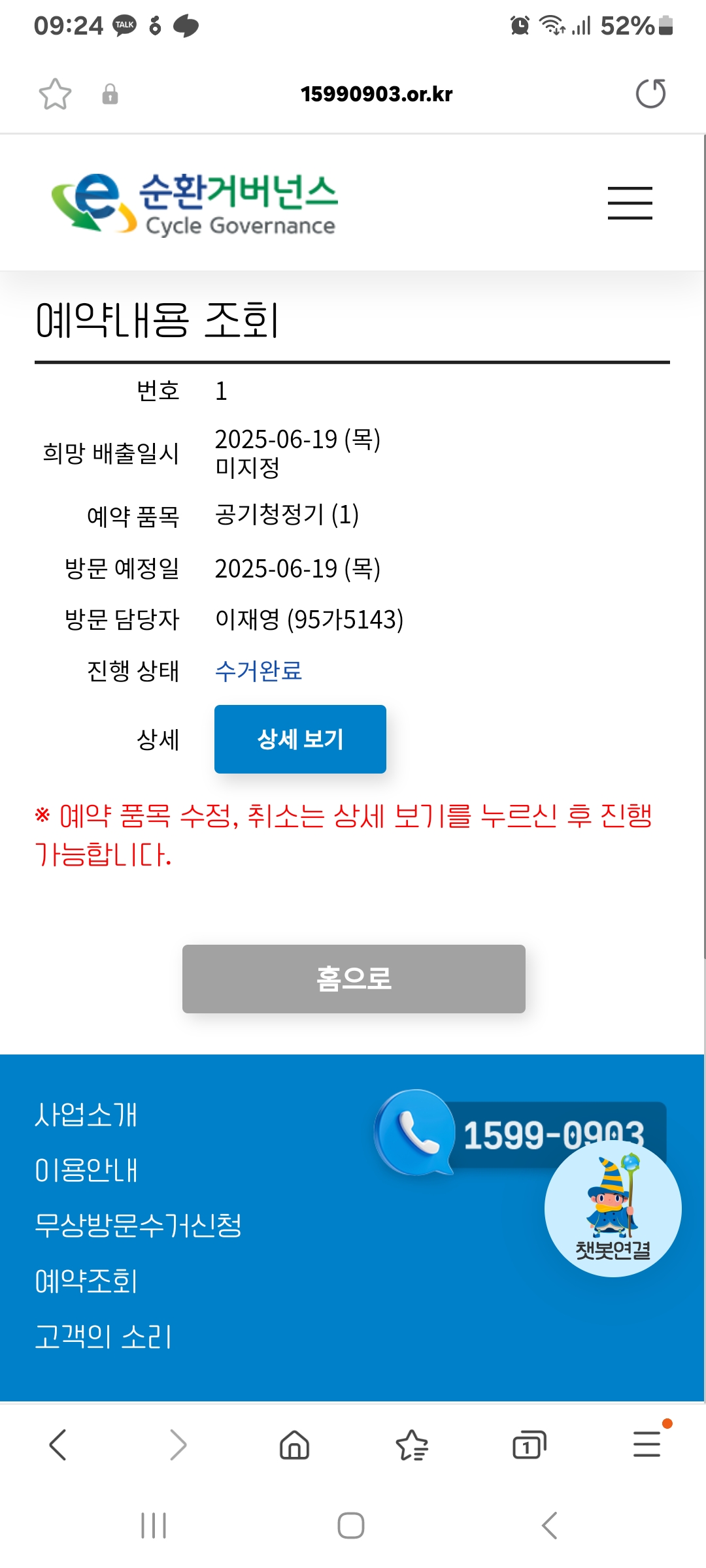Tap the Cycle Governance logo

[194, 203]
